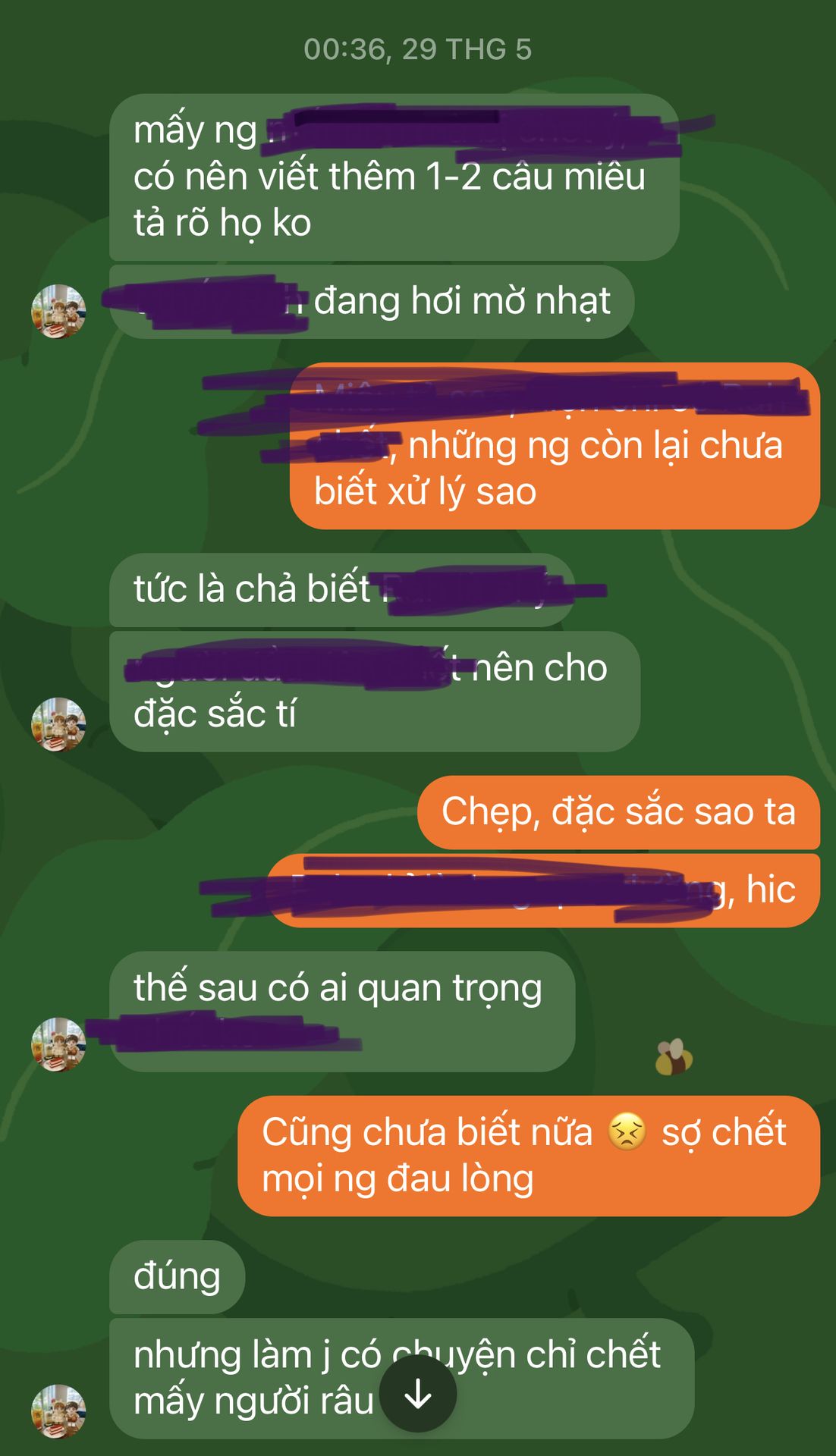View profile from avatar beside "mấy người râu"
This screenshot has width=836, height=1456.
tap(58, 1411)
